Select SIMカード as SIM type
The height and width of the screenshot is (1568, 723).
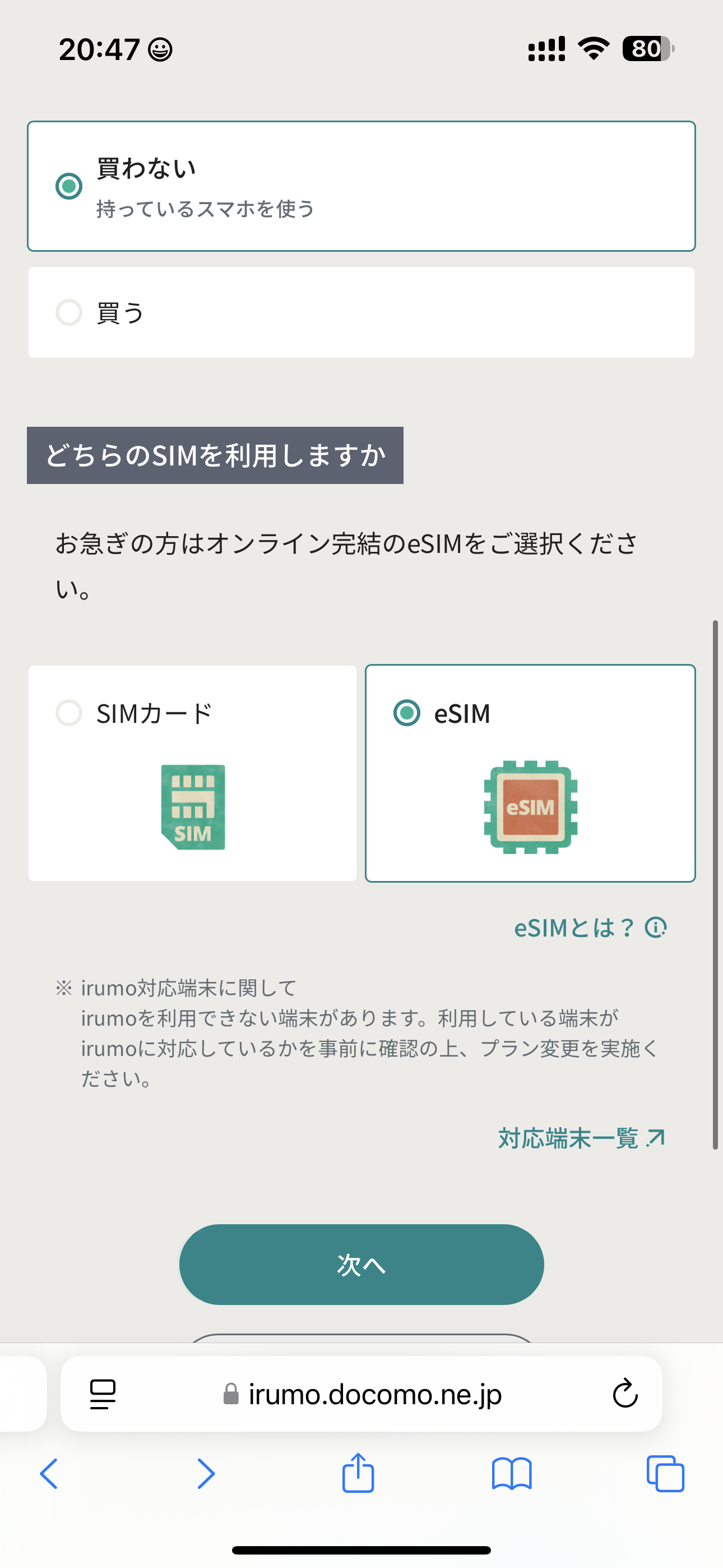192,773
